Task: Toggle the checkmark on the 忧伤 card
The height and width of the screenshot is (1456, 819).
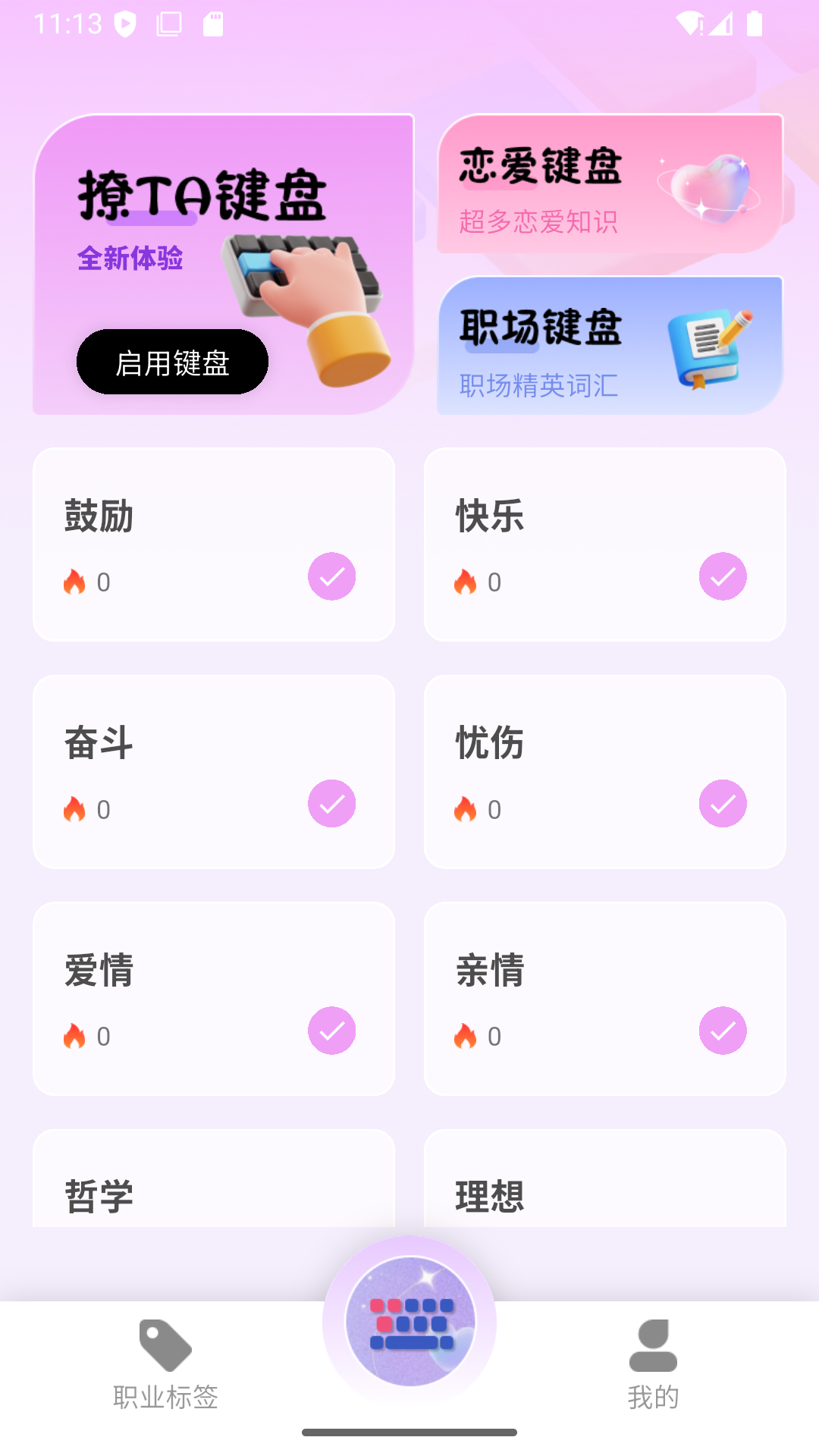Action: coord(722,803)
